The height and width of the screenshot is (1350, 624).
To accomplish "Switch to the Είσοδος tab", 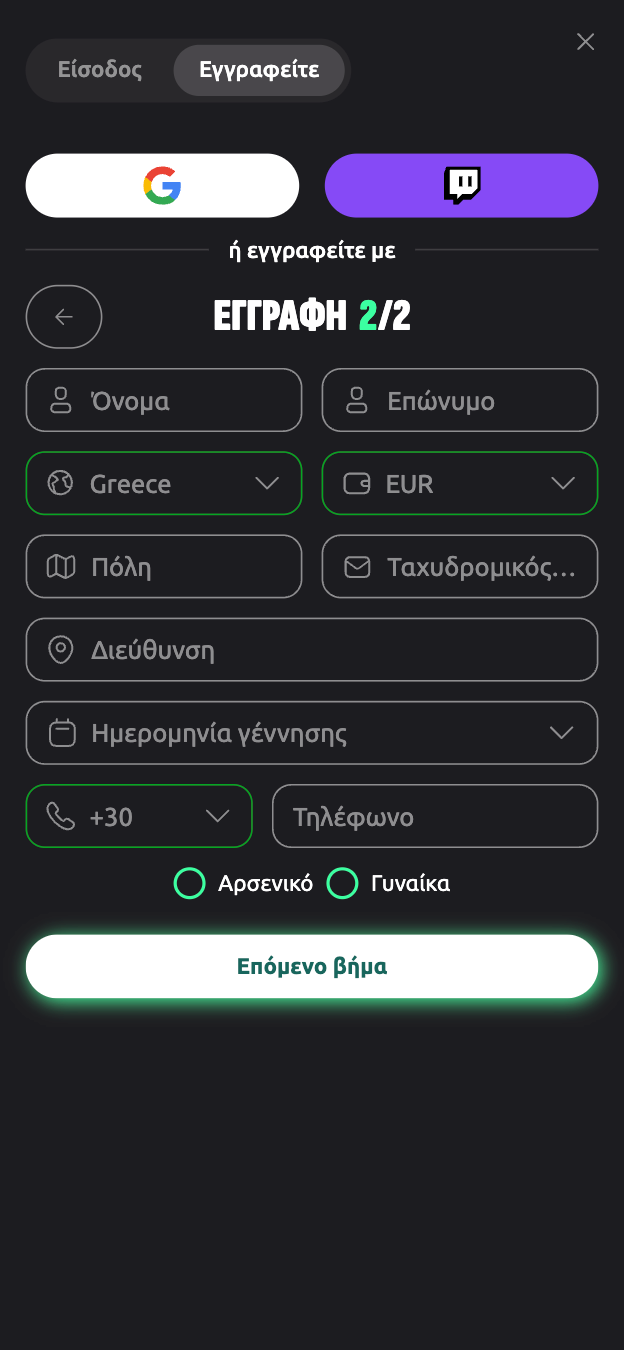I will pyautogui.click(x=100, y=70).
